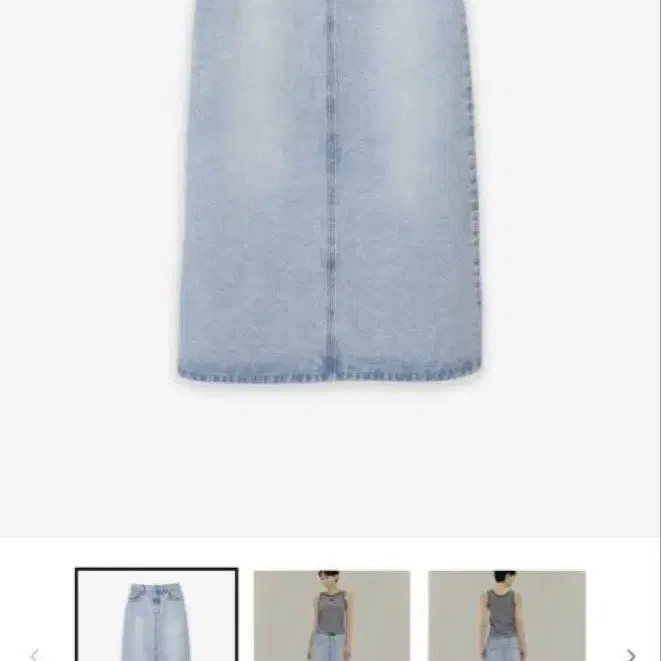Screen dimensions: 661x661
Task: Open the model front-view thumbnail
Action: point(332,615)
